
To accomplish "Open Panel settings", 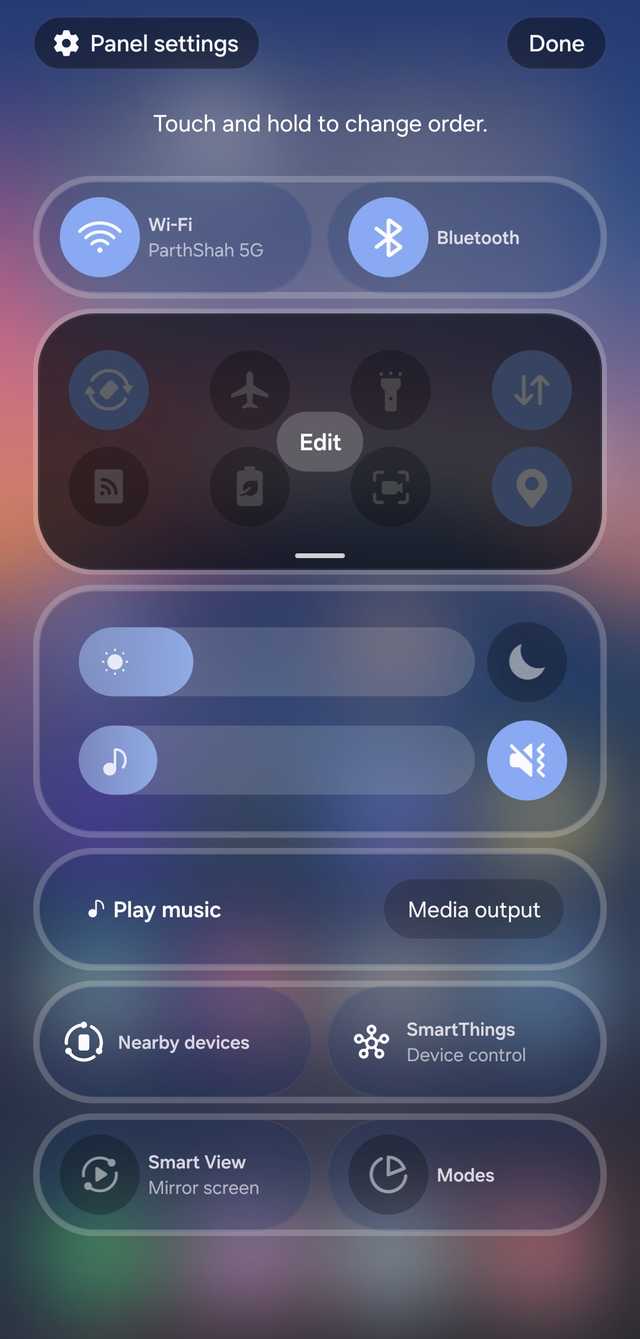I will (146, 44).
